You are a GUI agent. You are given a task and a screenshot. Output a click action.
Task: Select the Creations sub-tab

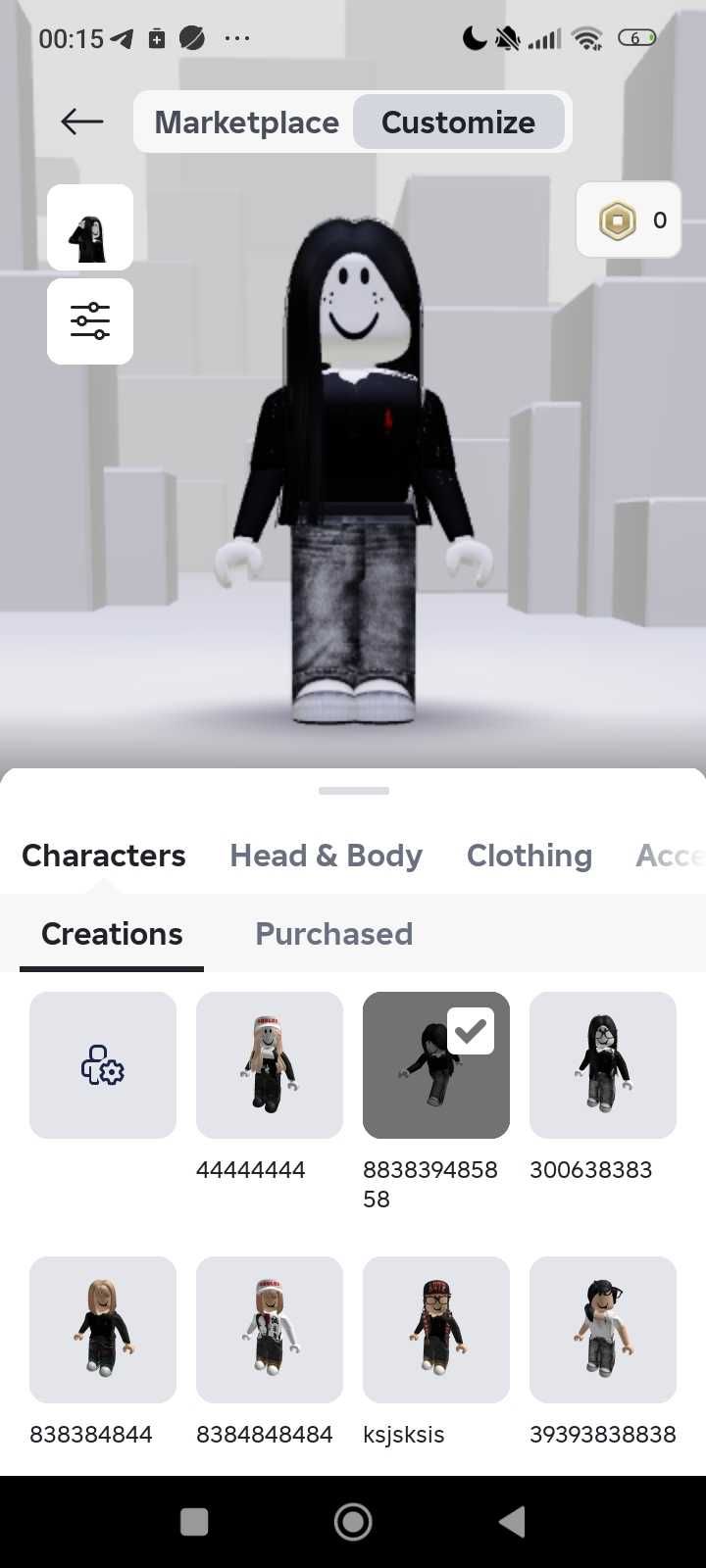tap(112, 934)
